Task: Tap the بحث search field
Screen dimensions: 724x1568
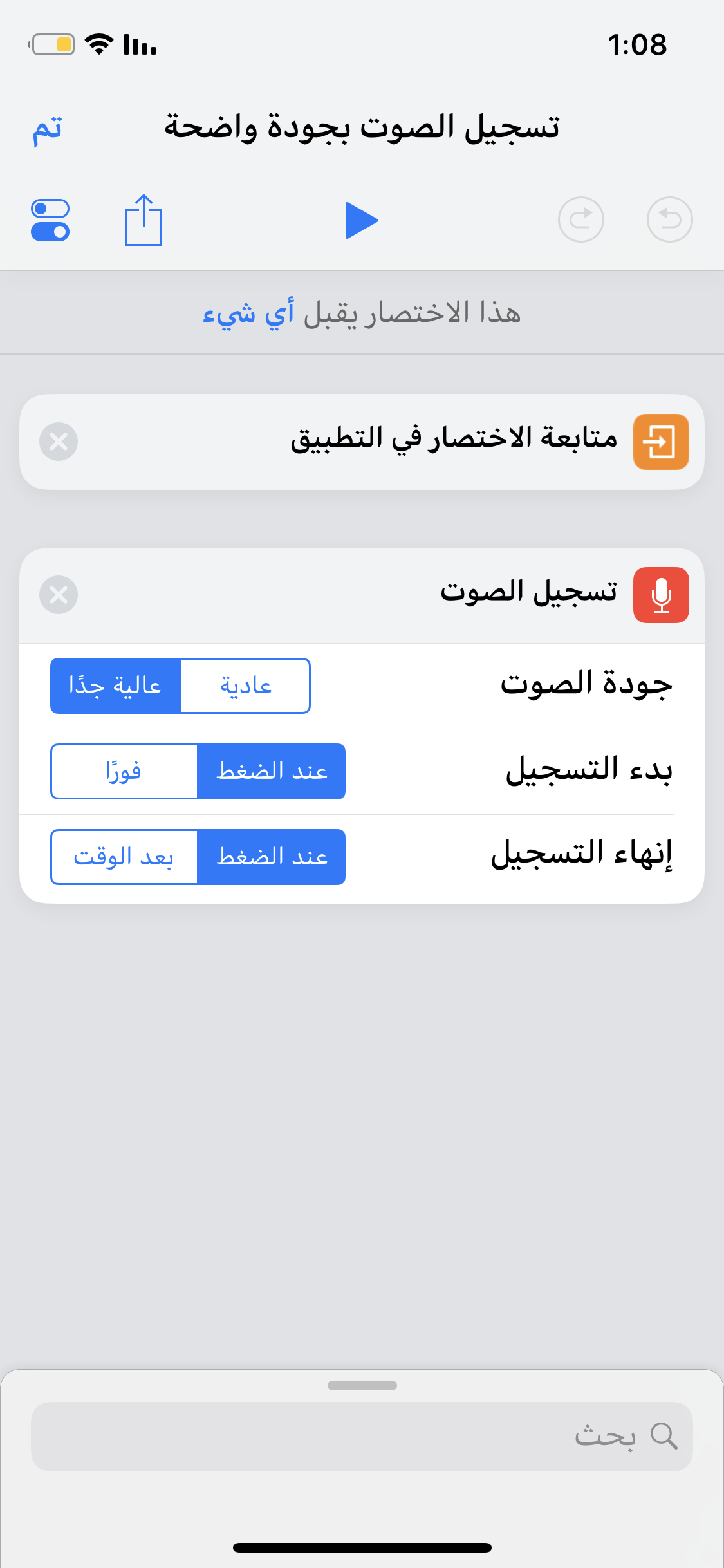Action: [x=362, y=1436]
